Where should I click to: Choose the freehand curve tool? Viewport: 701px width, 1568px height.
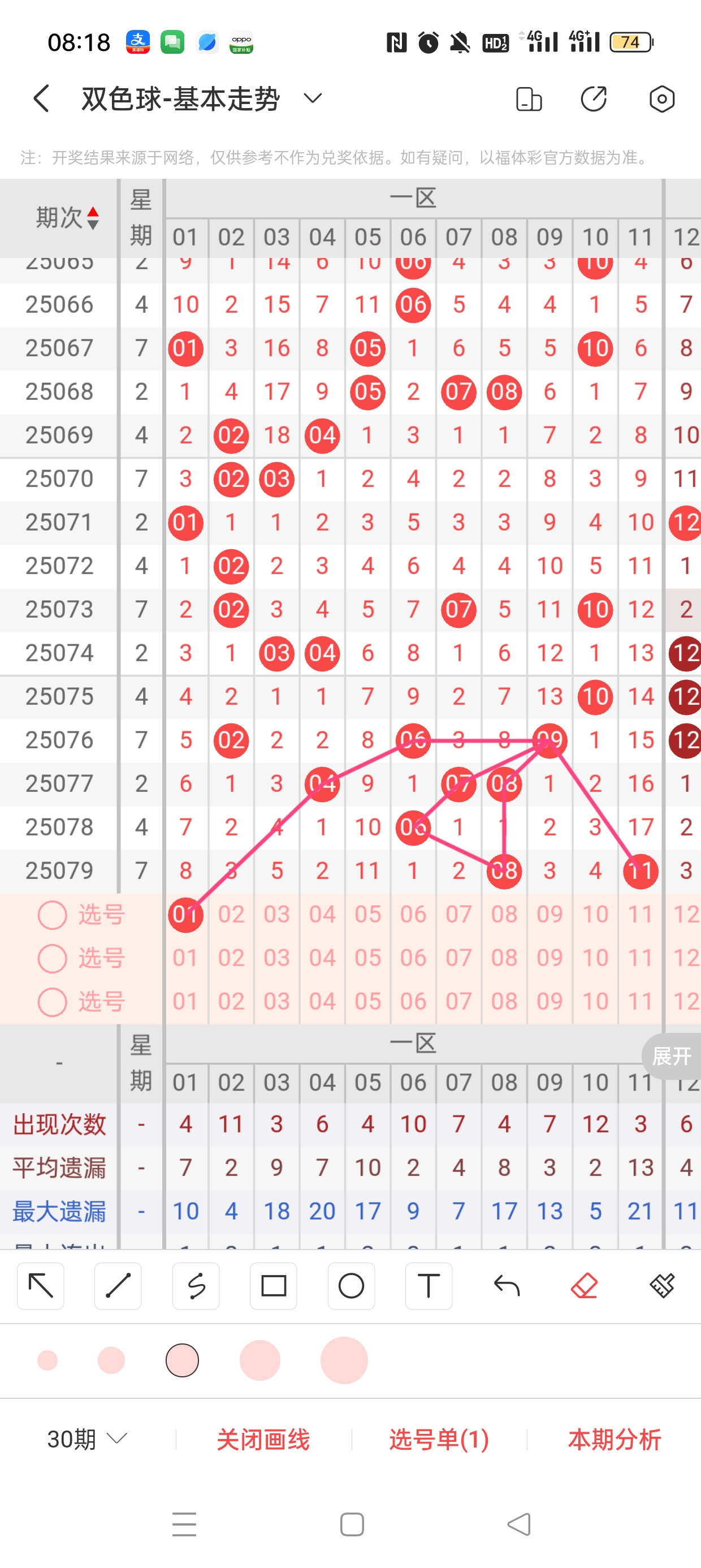pos(196,1286)
